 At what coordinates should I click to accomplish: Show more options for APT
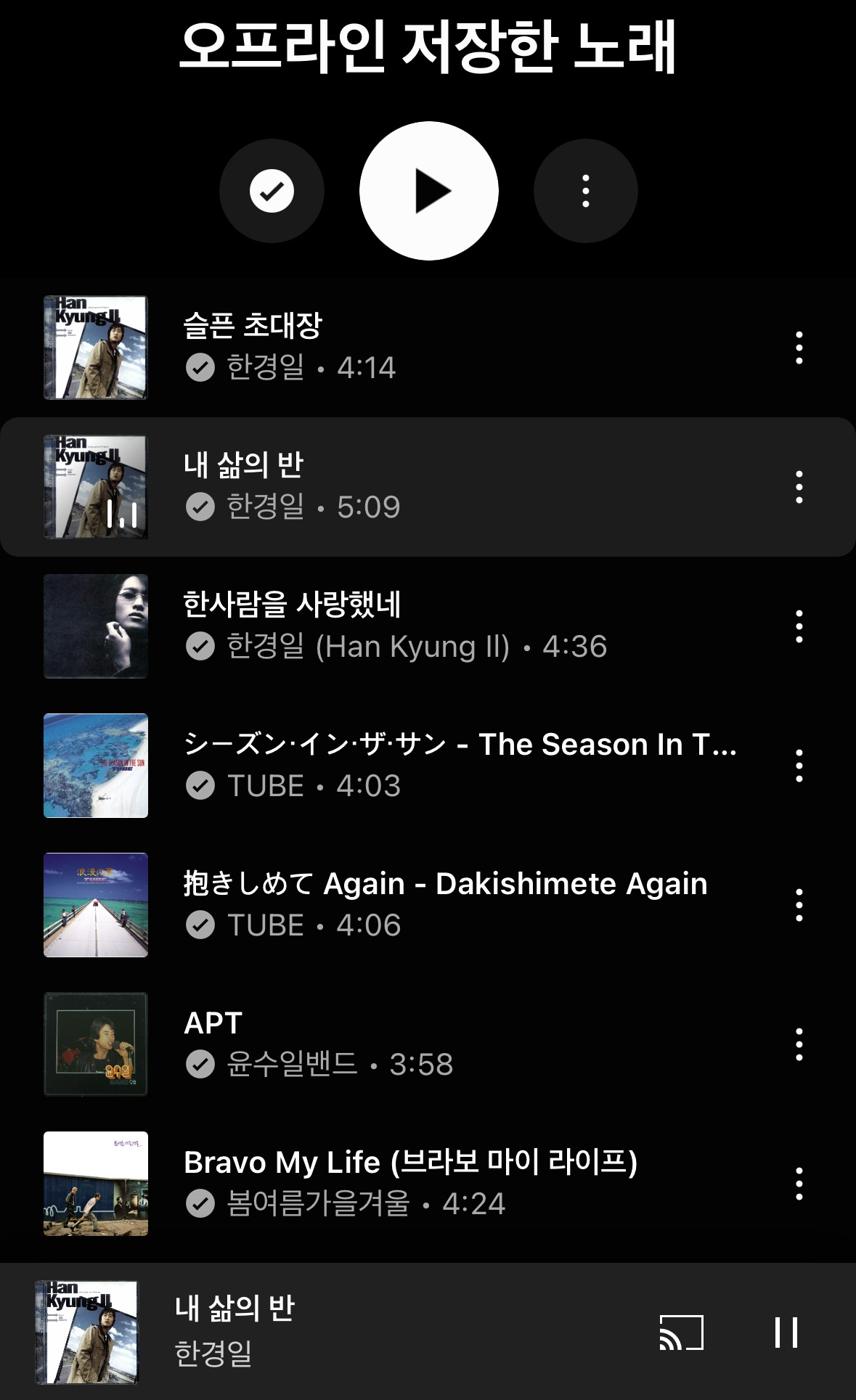pyautogui.click(x=799, y=1044)
